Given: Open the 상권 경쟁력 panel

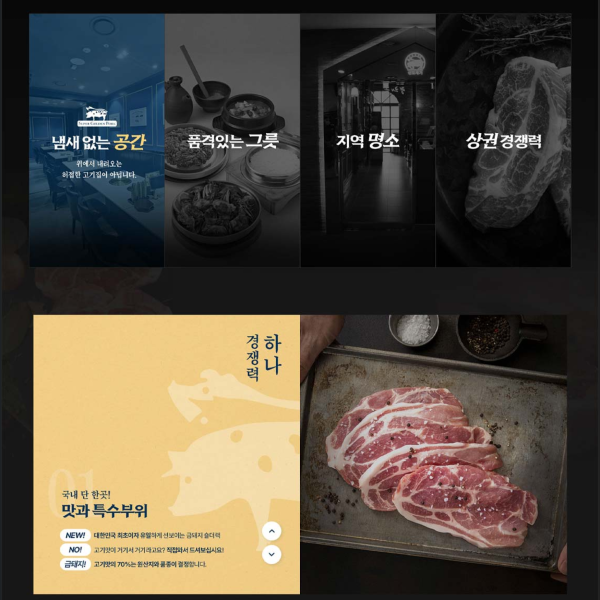Looking at the screenshot, I should (x=503, y=141).
